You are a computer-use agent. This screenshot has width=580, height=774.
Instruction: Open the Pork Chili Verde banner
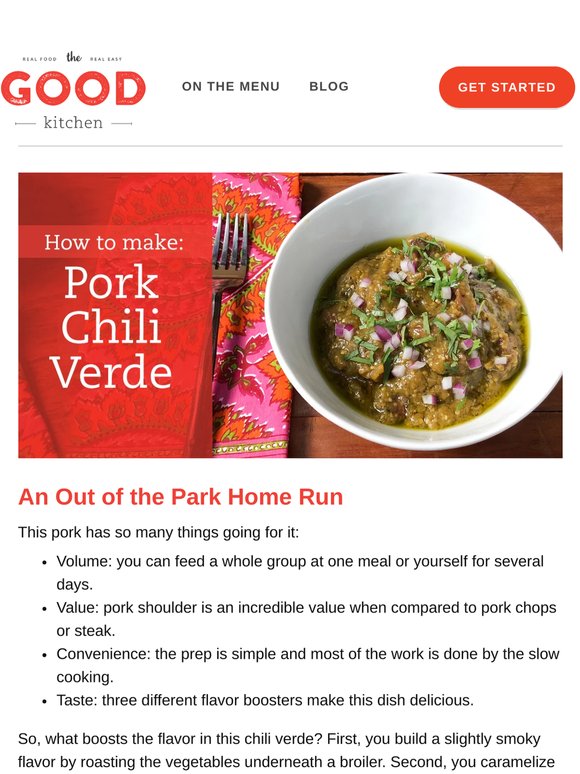click(290, 315)
